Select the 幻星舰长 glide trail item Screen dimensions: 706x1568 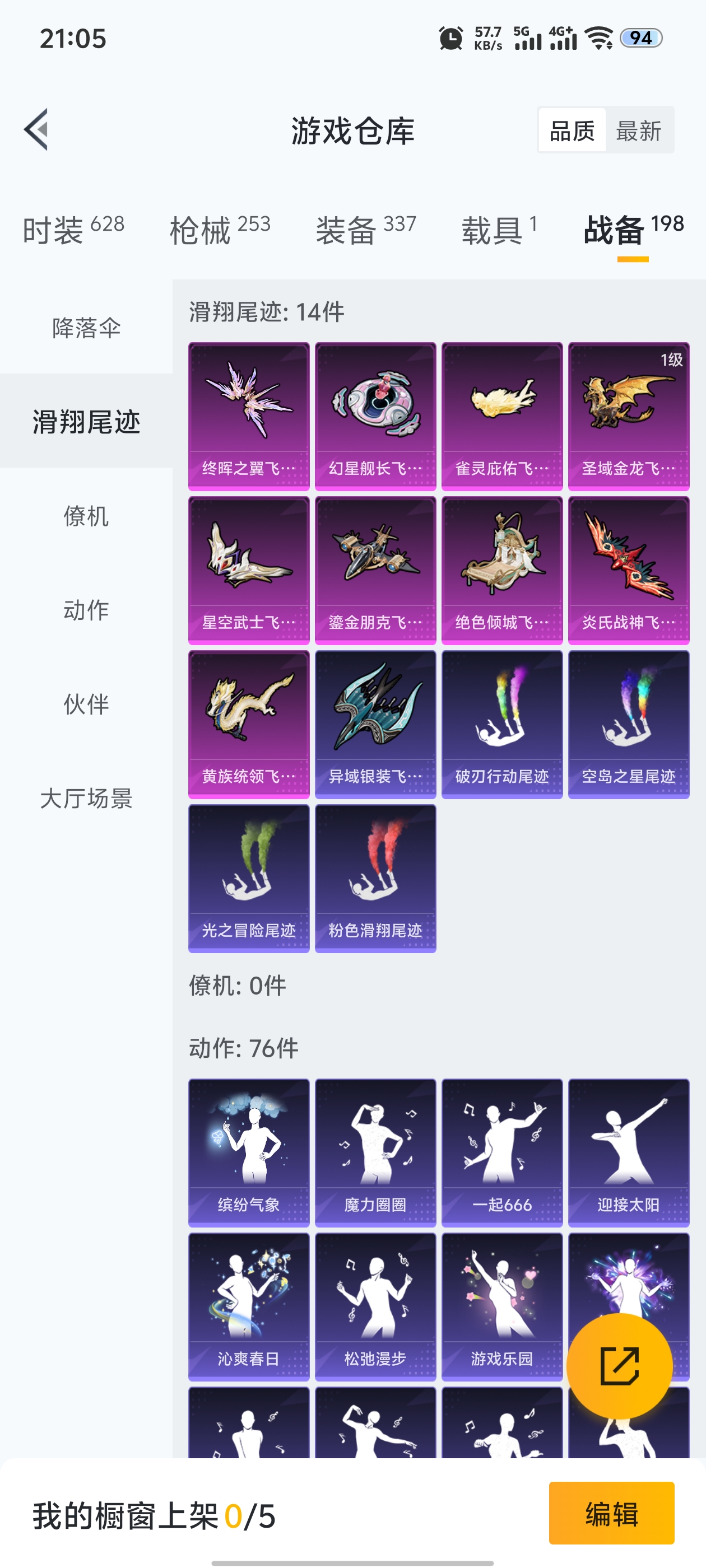click(375, 414)
